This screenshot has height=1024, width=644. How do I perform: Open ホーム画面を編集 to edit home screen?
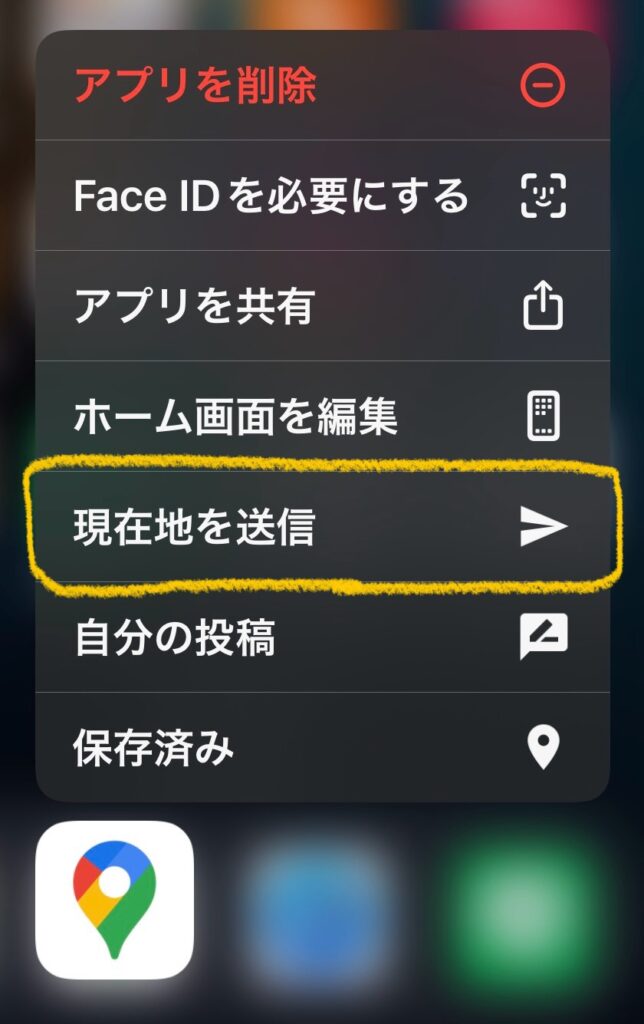tap(322, 416)
